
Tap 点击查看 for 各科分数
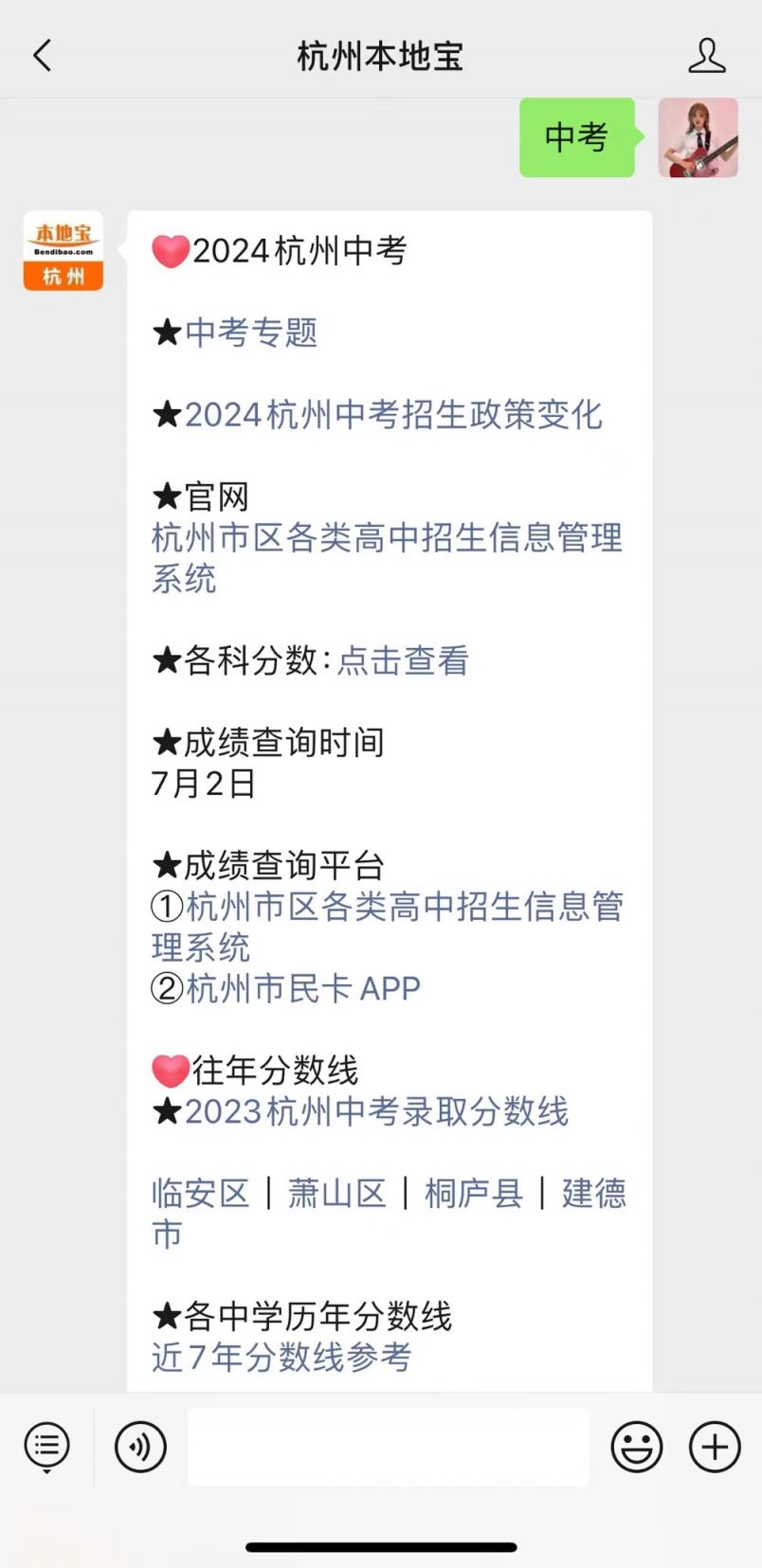click(403, 660)
